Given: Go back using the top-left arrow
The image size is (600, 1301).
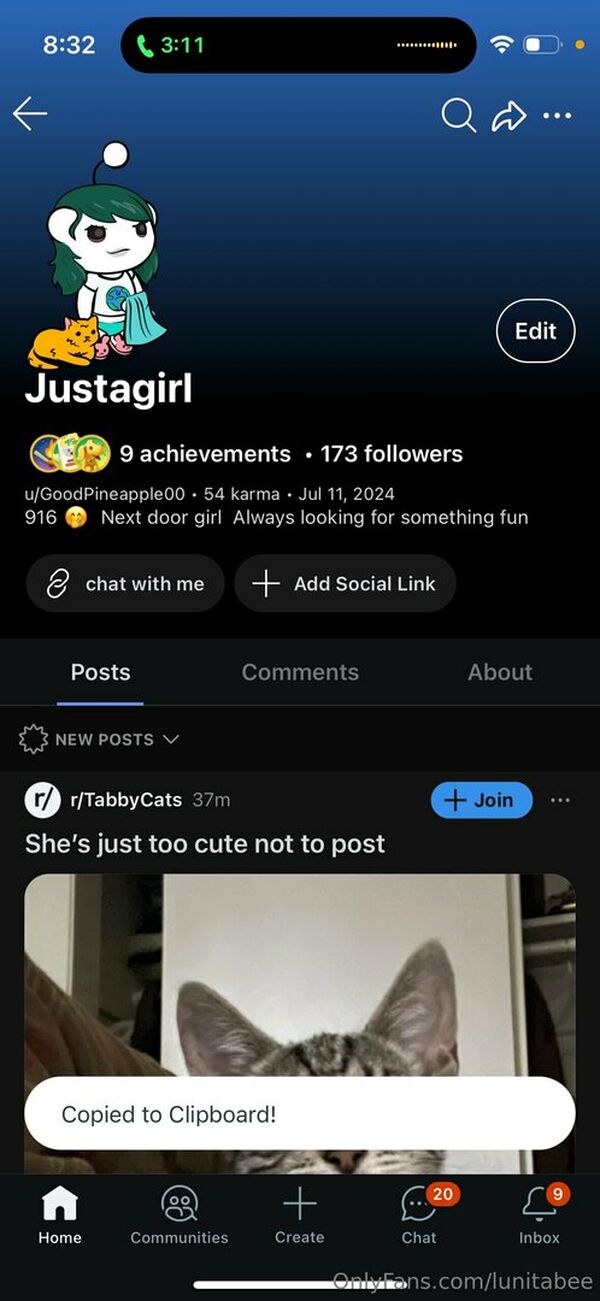Looking at the screenshot, I should (30, 115).
